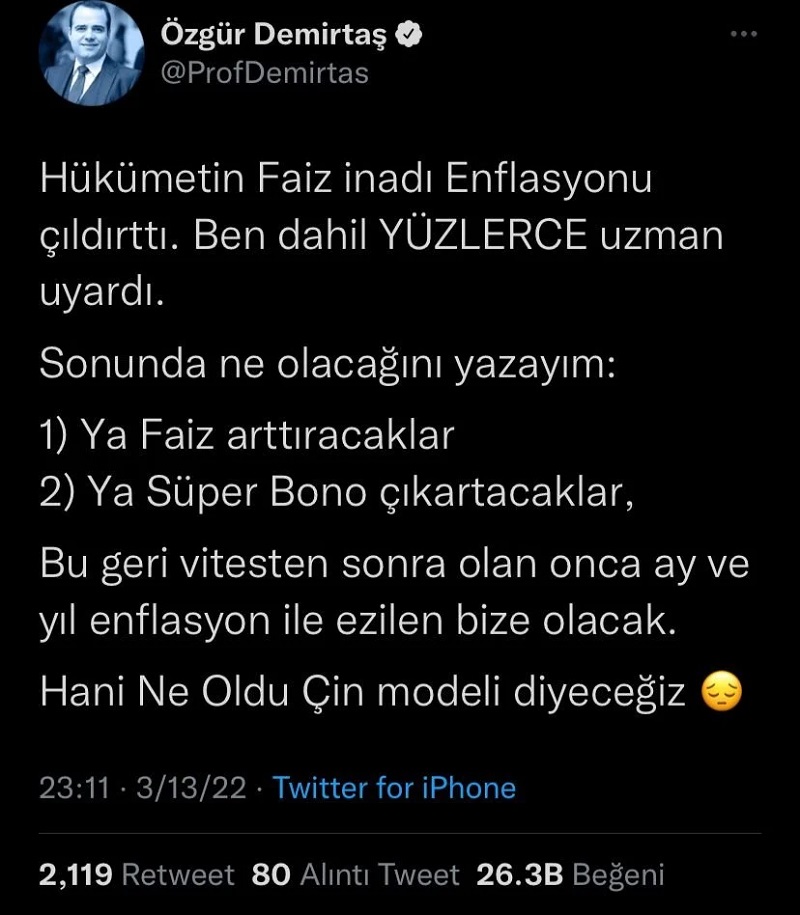View the 2,119 Retweet list

click(x=136, y=876)
